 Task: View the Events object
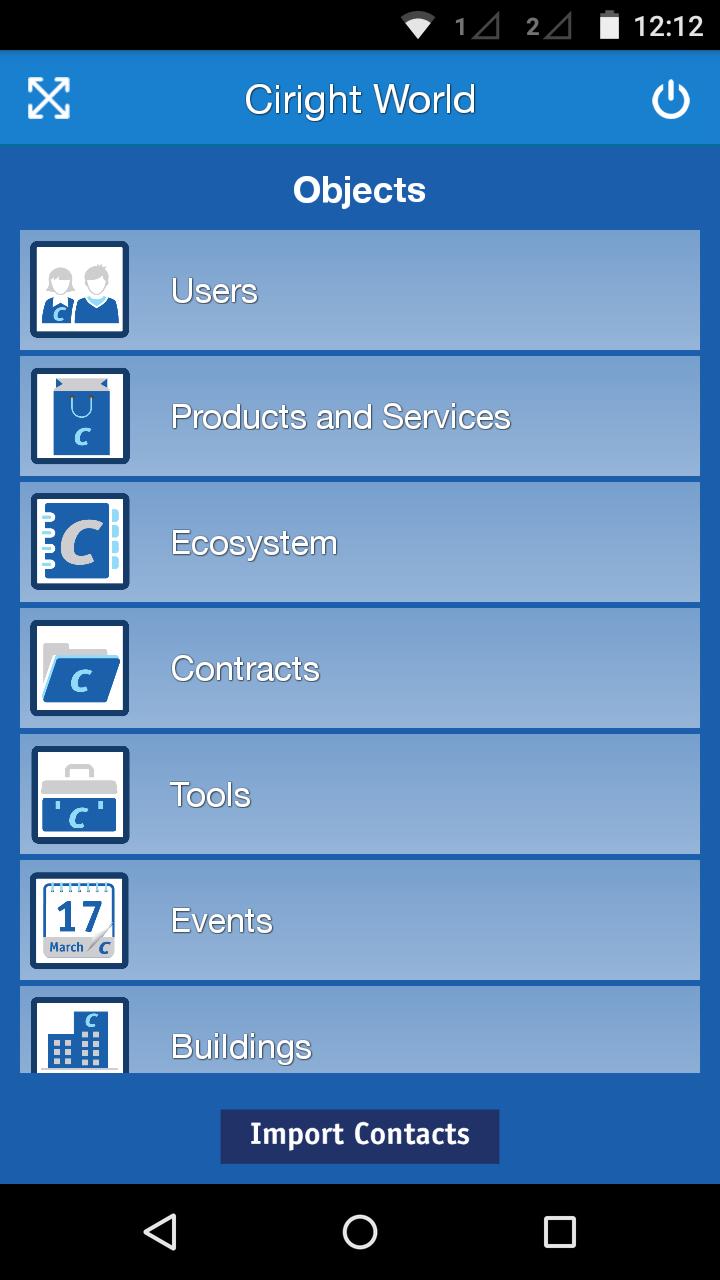pos(360,920)
